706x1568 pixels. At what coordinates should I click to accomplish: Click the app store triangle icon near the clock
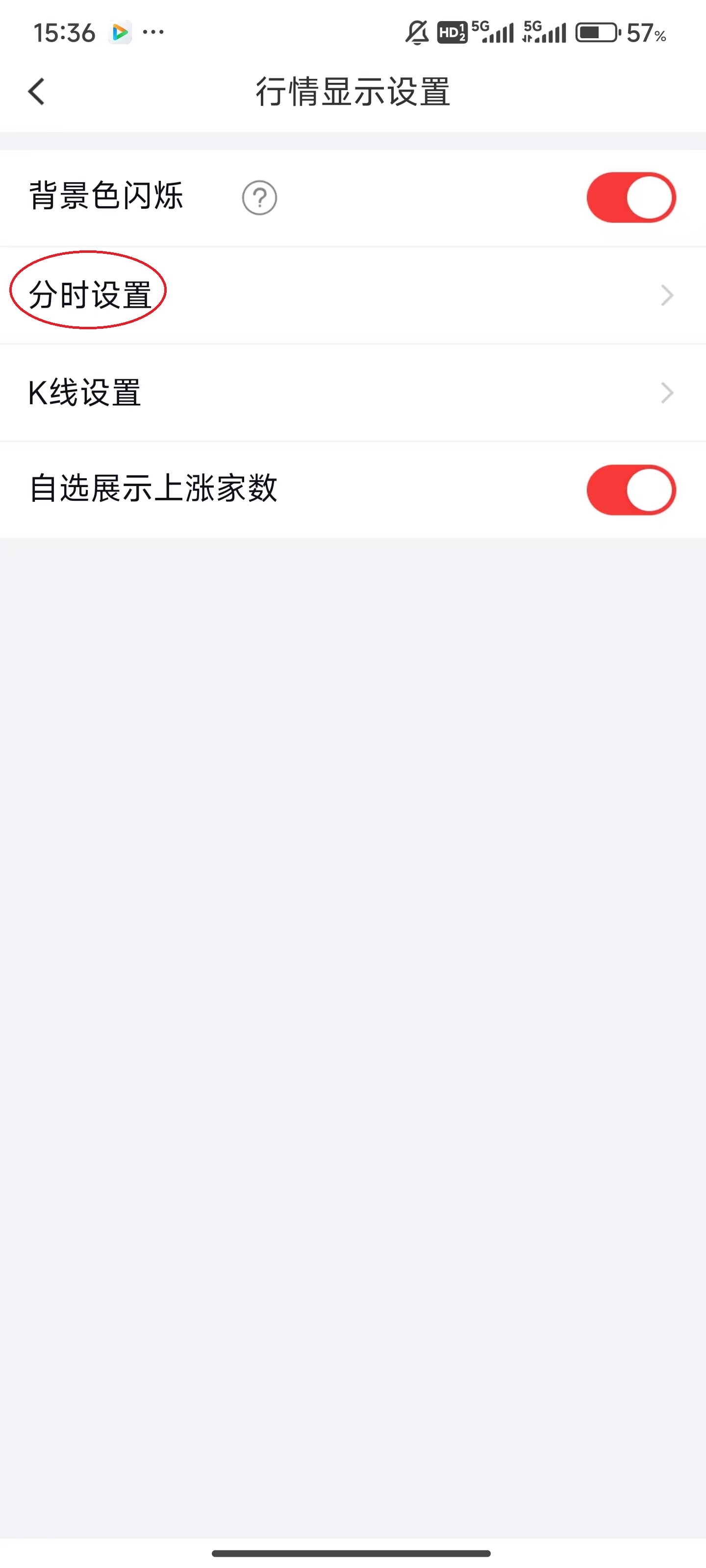[x=120, y=32]
